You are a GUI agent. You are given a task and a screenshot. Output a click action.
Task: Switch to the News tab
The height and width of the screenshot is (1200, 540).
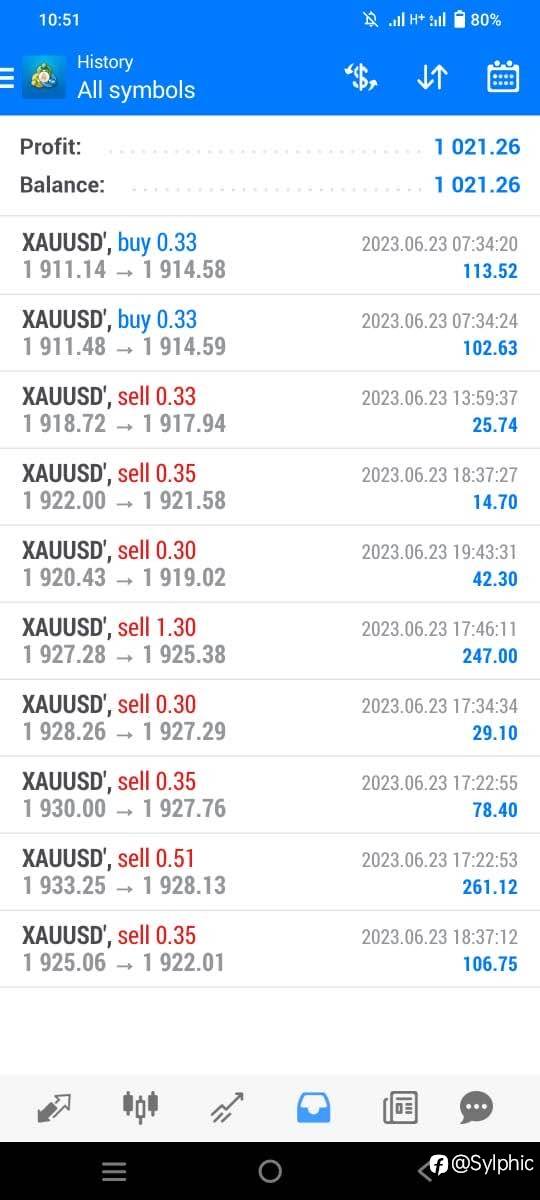[400, 1107]
